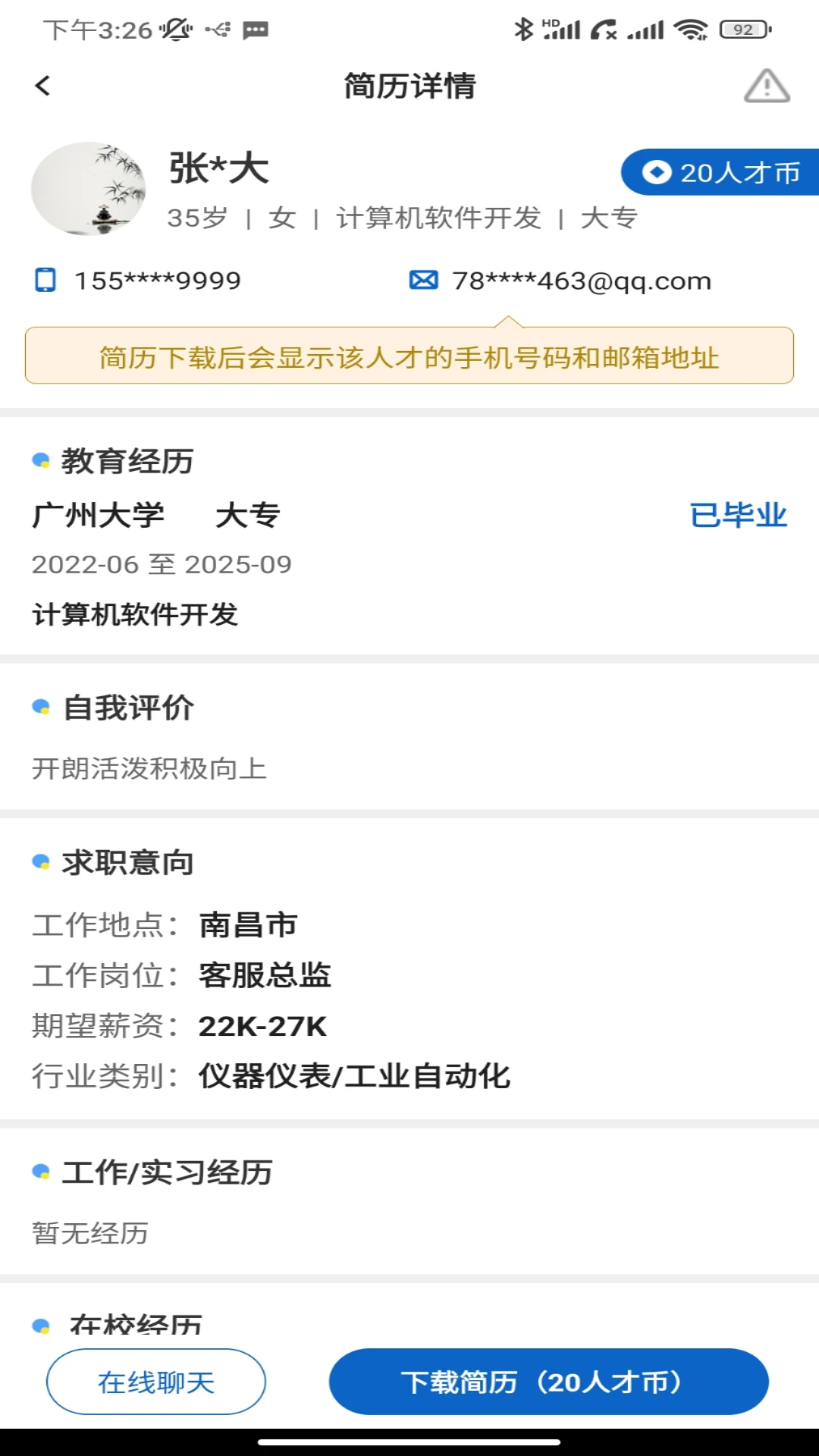This screenshot has width=819, height=1456.
Task: Click the 自我评价 section bullet icon
Action: coord(42,709)
